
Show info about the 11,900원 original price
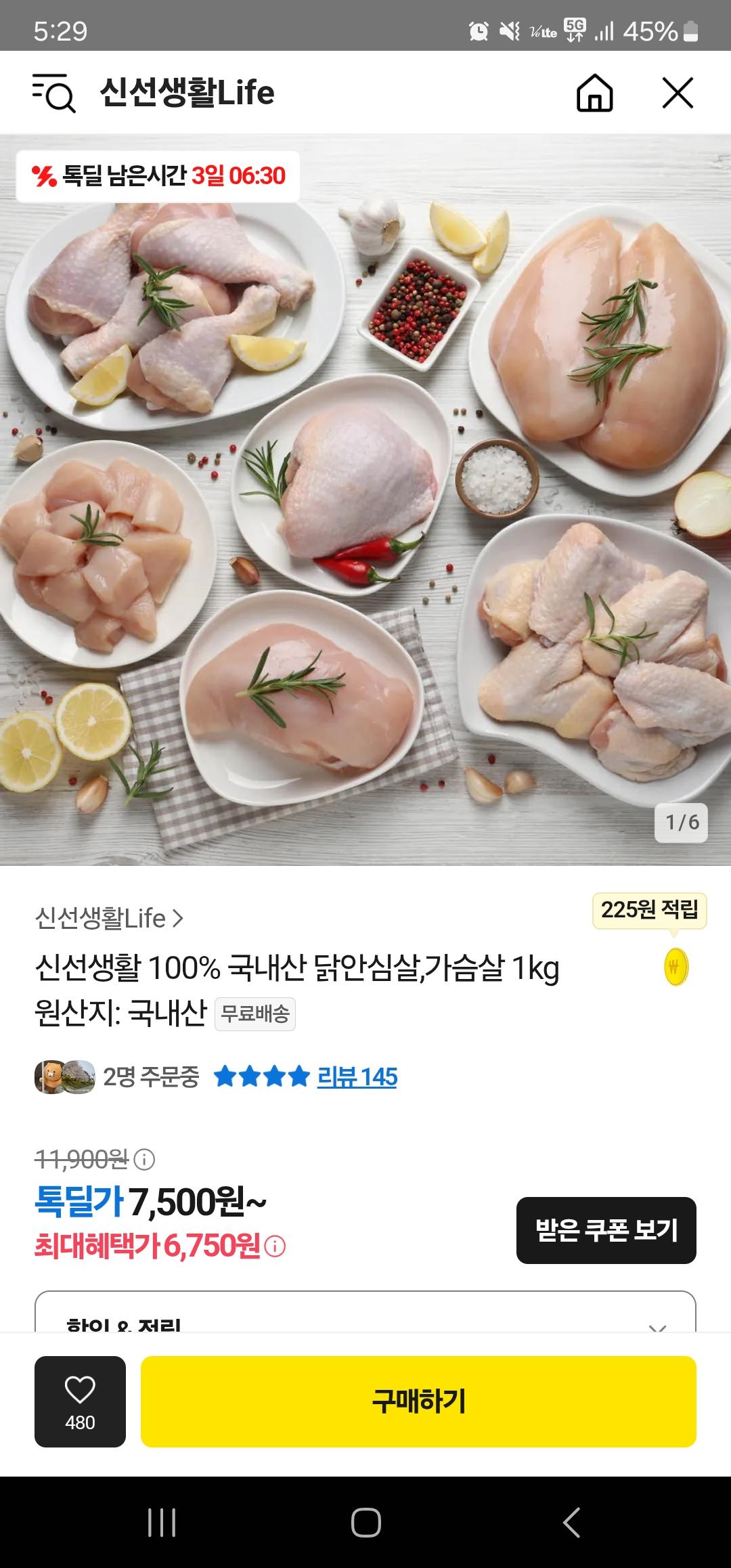pos(144,1160)
